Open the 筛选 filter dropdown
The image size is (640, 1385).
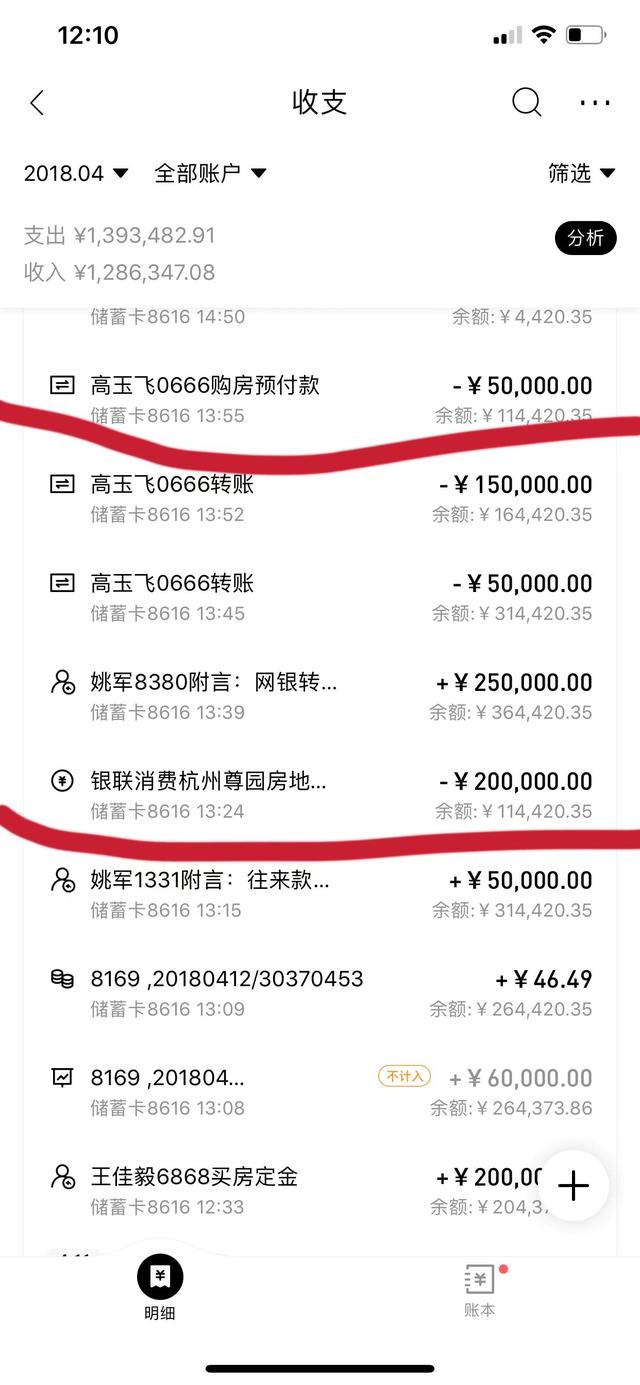click(581, 173)
